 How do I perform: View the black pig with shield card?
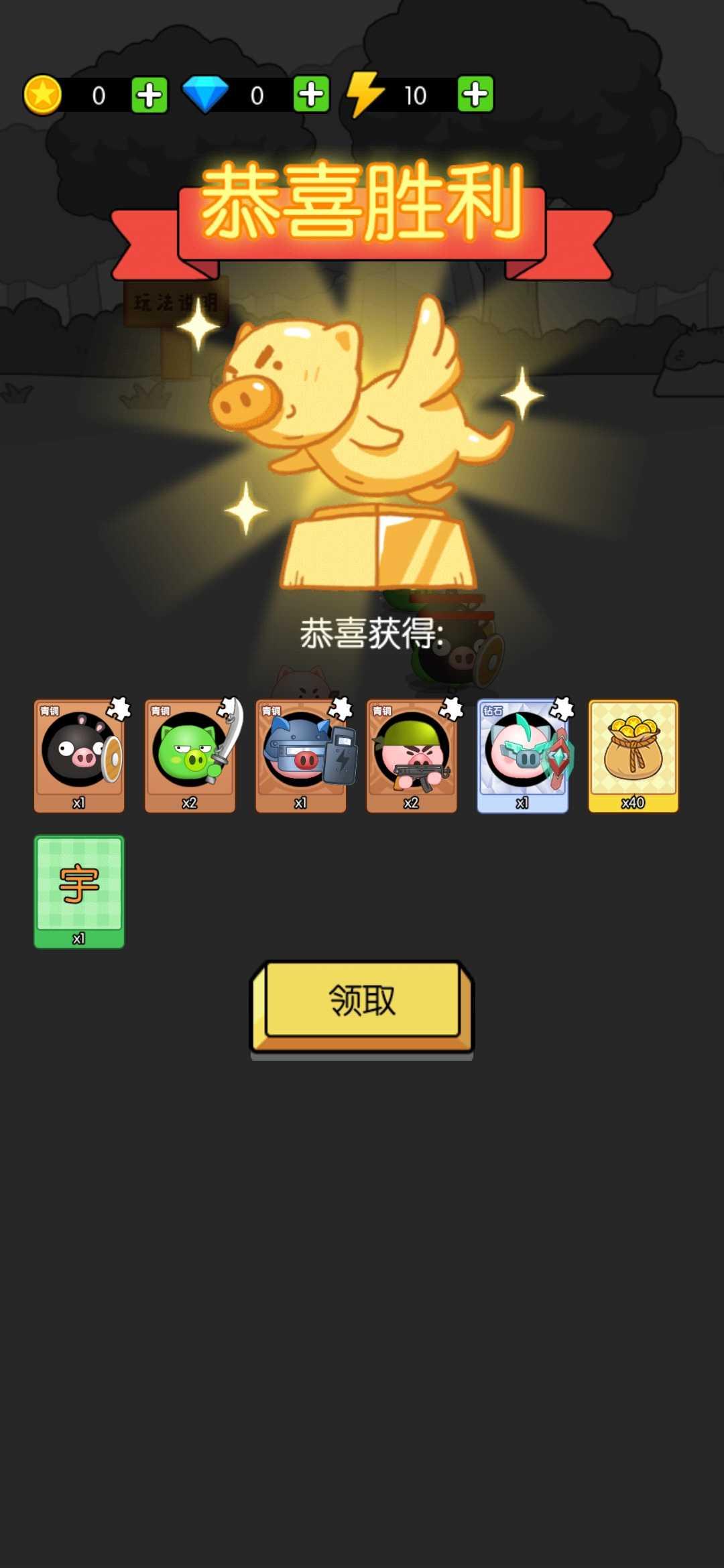(x=79, y=756)
